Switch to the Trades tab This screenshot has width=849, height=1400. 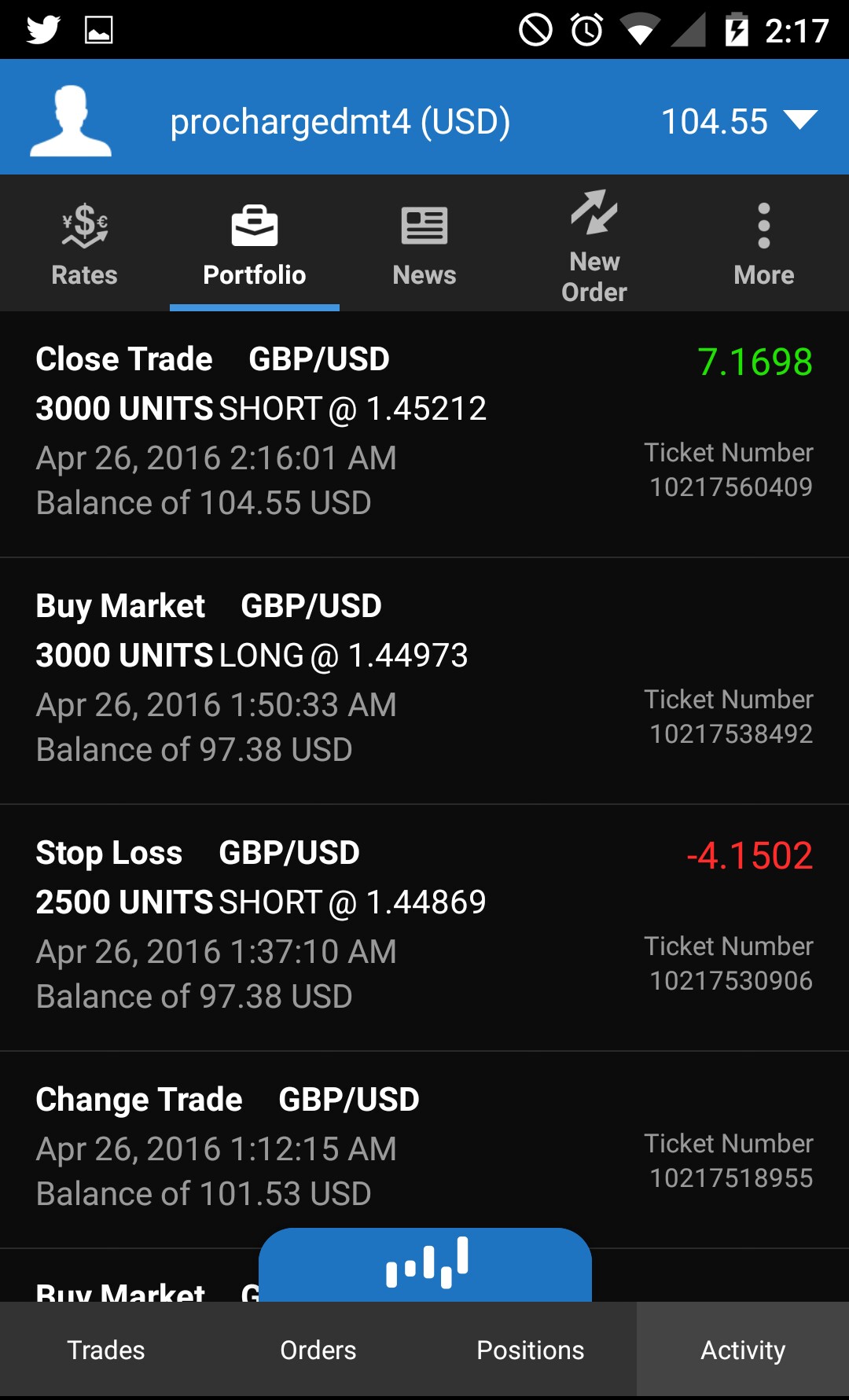click(x=106, y=1350)
